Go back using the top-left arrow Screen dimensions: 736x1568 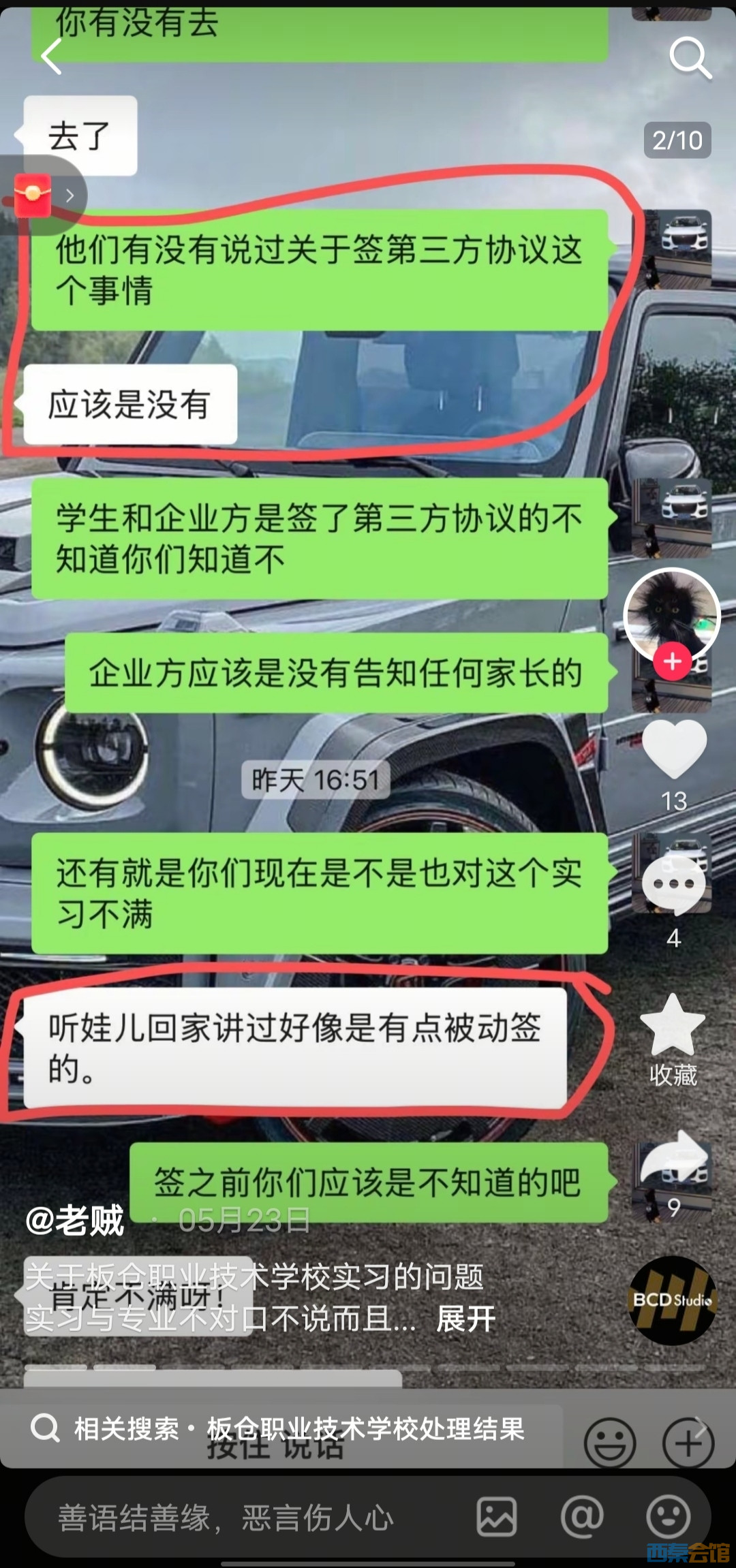[x=52, y=56]
